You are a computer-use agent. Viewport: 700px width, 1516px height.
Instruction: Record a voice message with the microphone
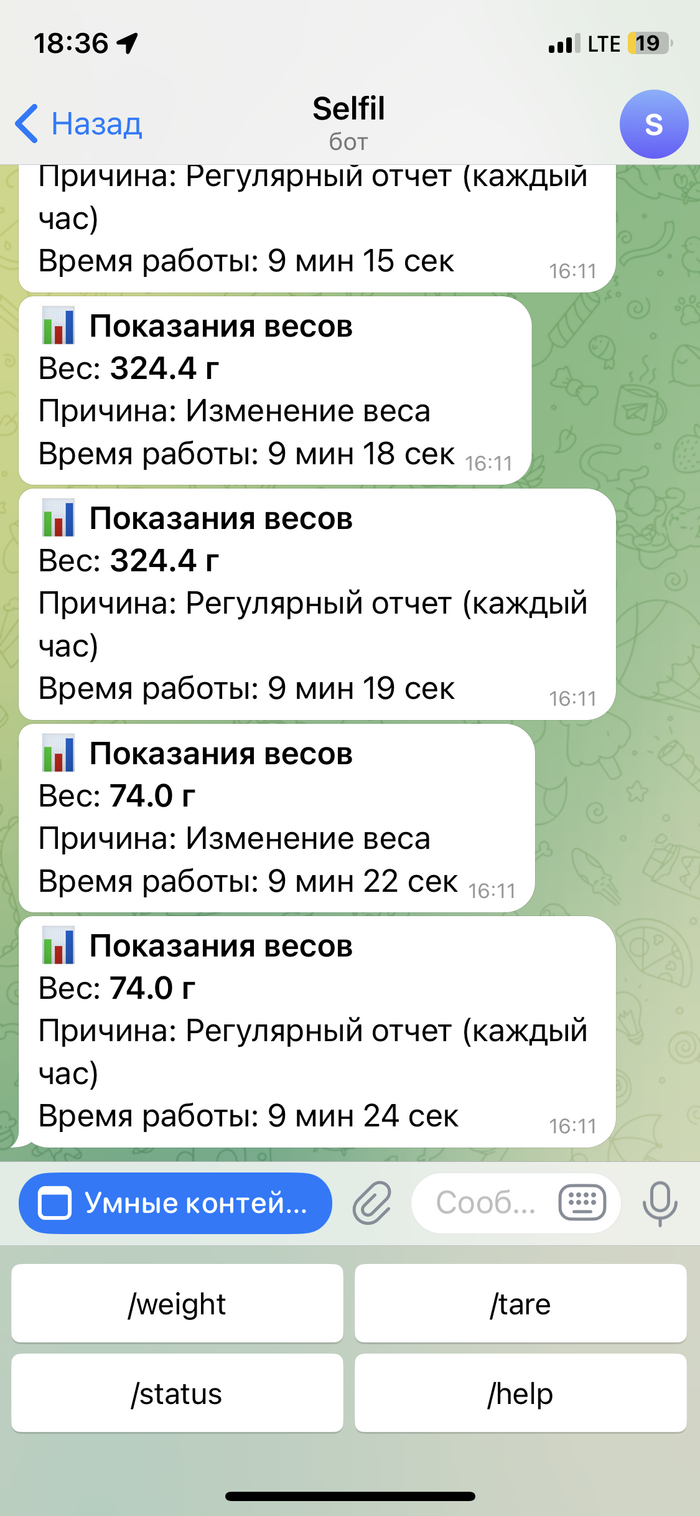coord(659,1203)
